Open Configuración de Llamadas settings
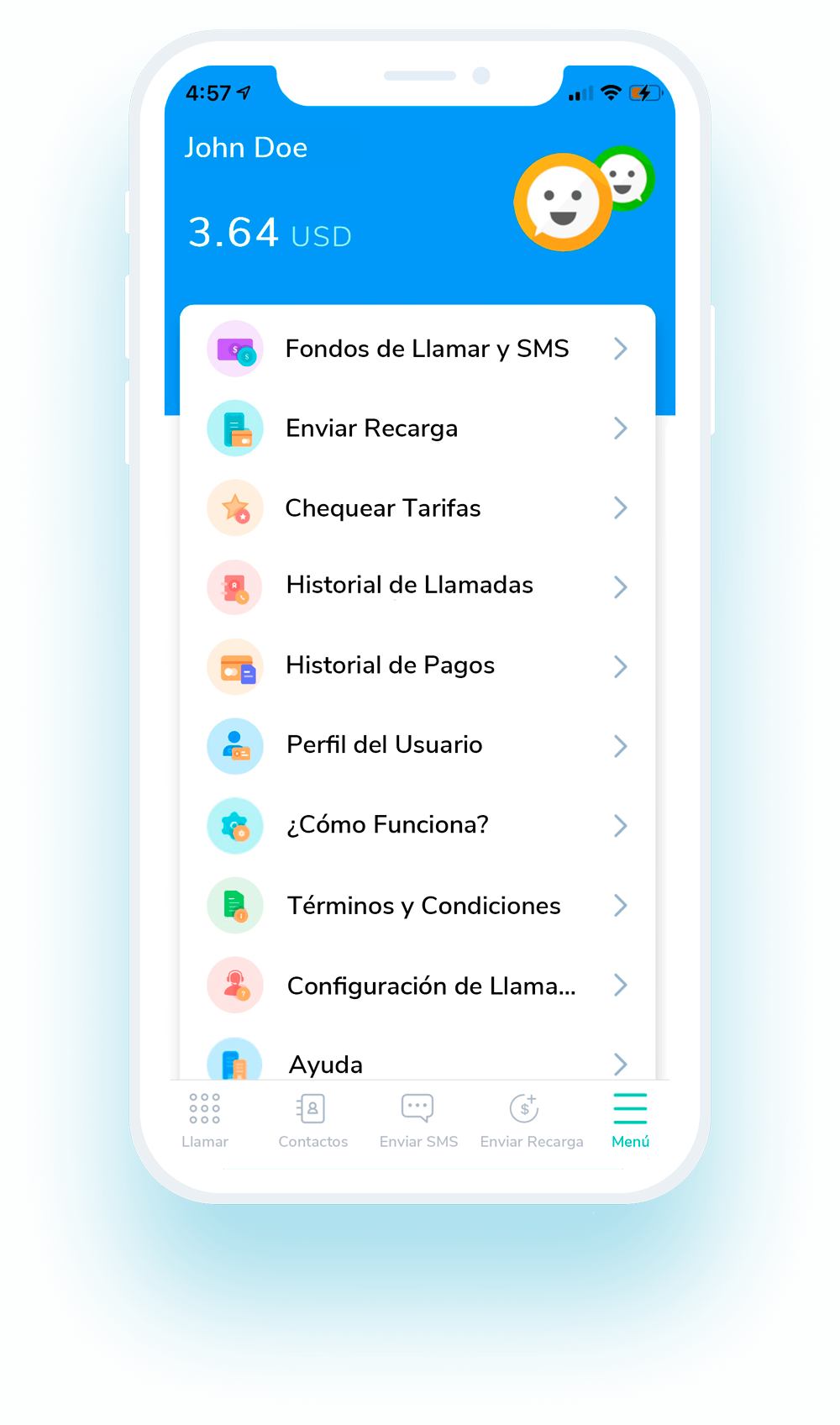Screen dimensions: 840x1425 click(x=417, y=985)
